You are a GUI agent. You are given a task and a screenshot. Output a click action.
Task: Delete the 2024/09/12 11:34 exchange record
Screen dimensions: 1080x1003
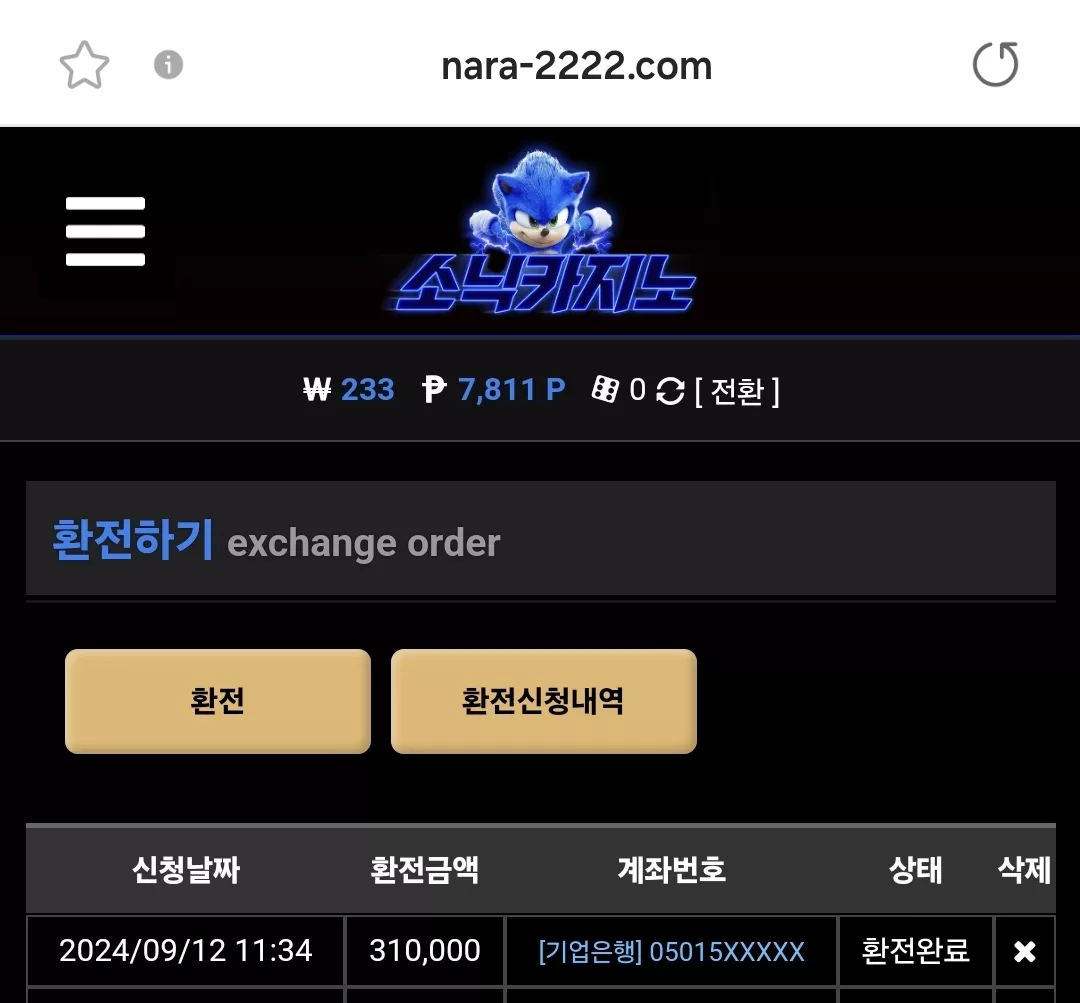pos(1024,951)
